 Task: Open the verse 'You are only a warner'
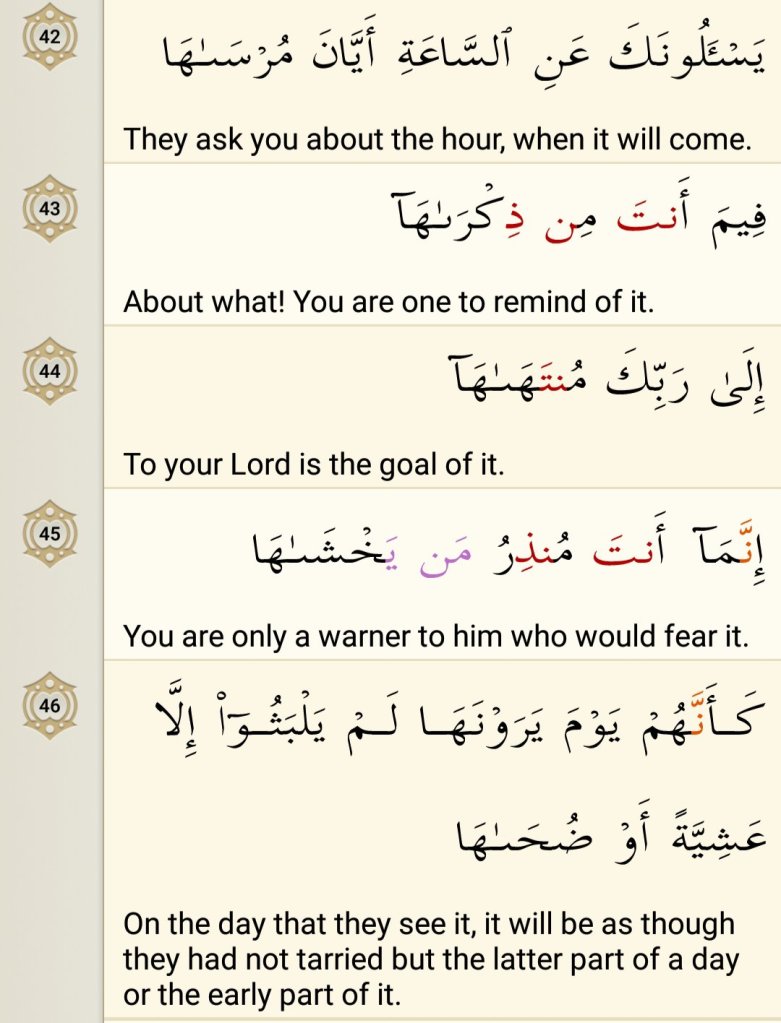pos(436,636)
